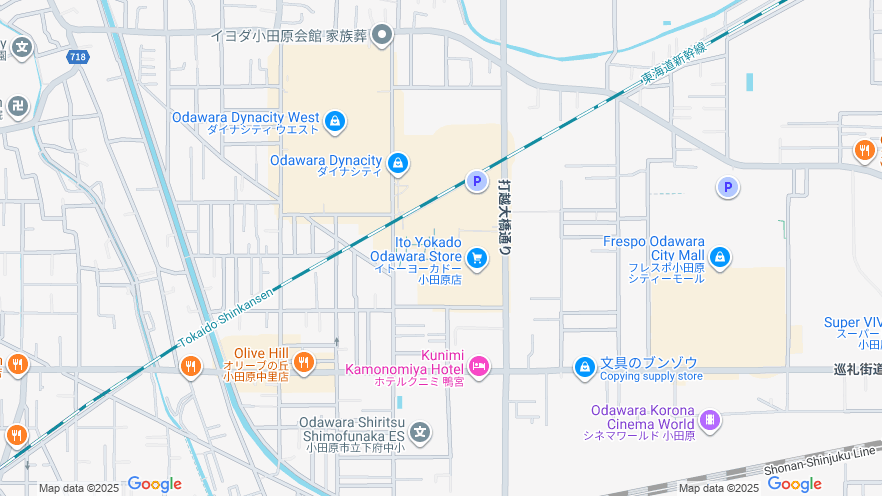Open the Olive Hill restaurant marker
The height and width of the screenshot is (496, 882).
[304, 361]
